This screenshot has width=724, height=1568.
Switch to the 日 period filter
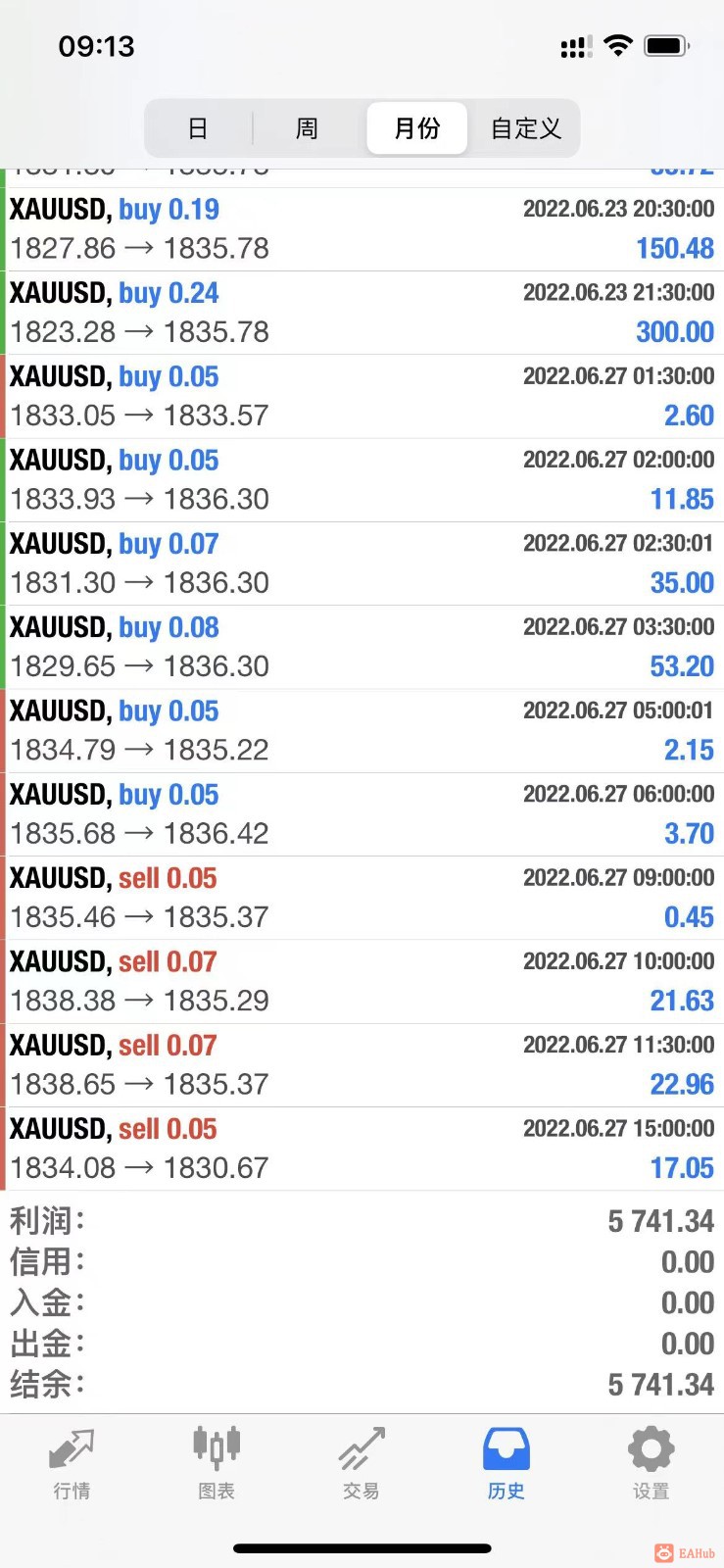198,128
